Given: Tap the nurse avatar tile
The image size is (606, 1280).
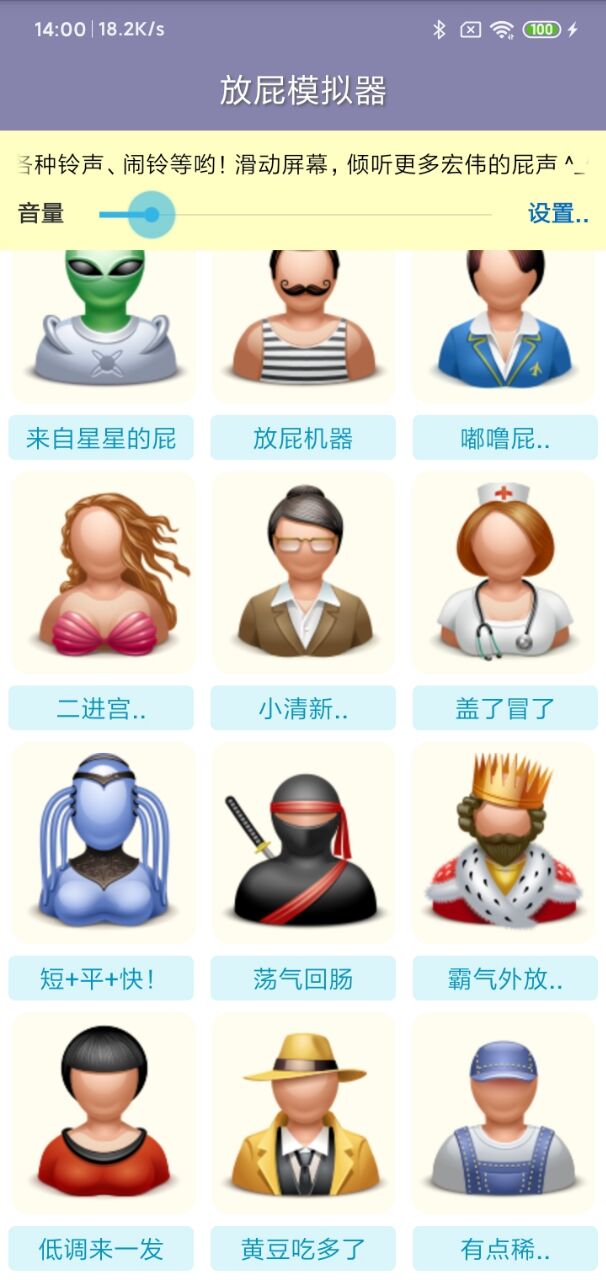Looking at the screenshot, I should pos(505,573).
